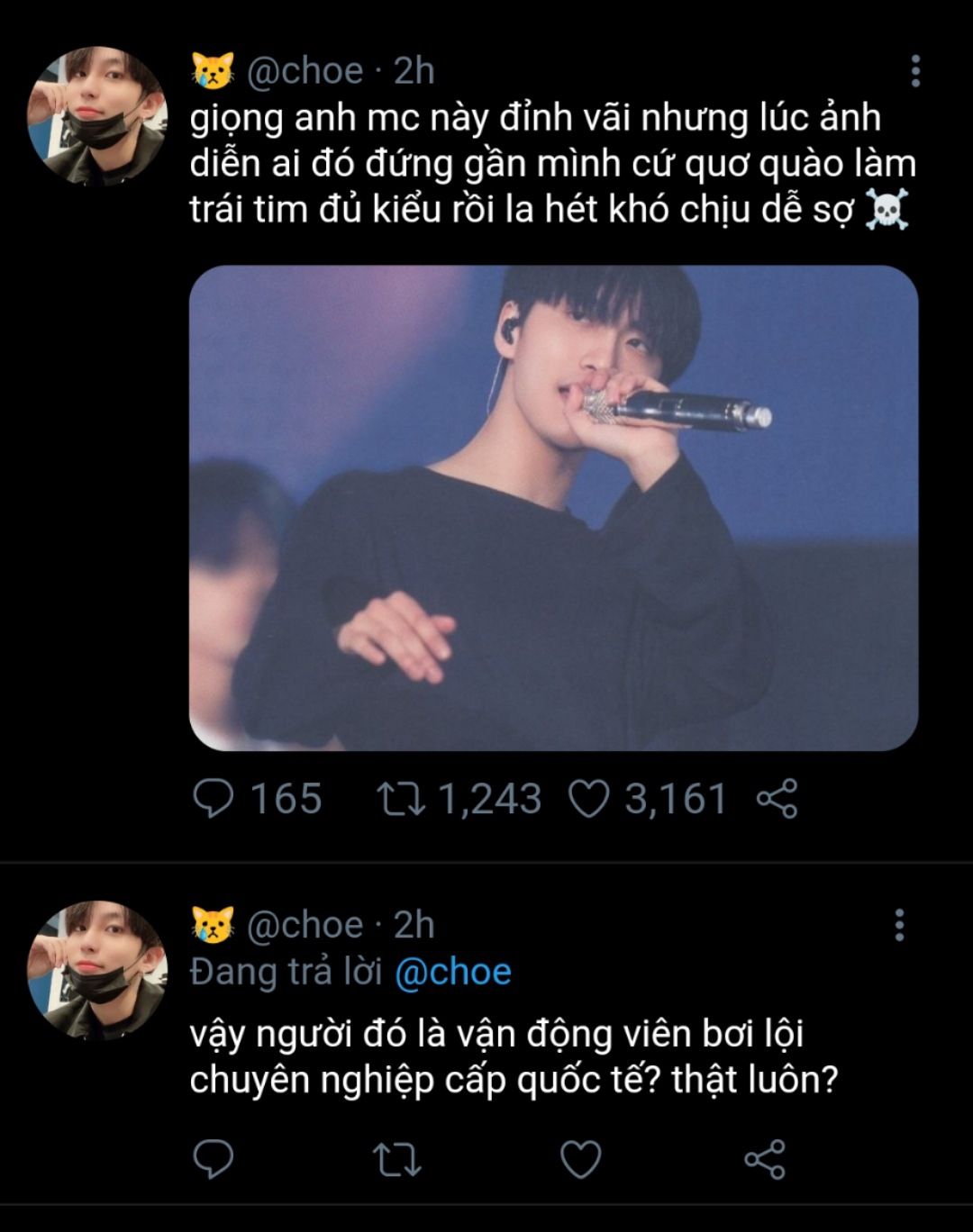
Task: Open the overflow menu on the reply tweet
Action: click(899, 925)
